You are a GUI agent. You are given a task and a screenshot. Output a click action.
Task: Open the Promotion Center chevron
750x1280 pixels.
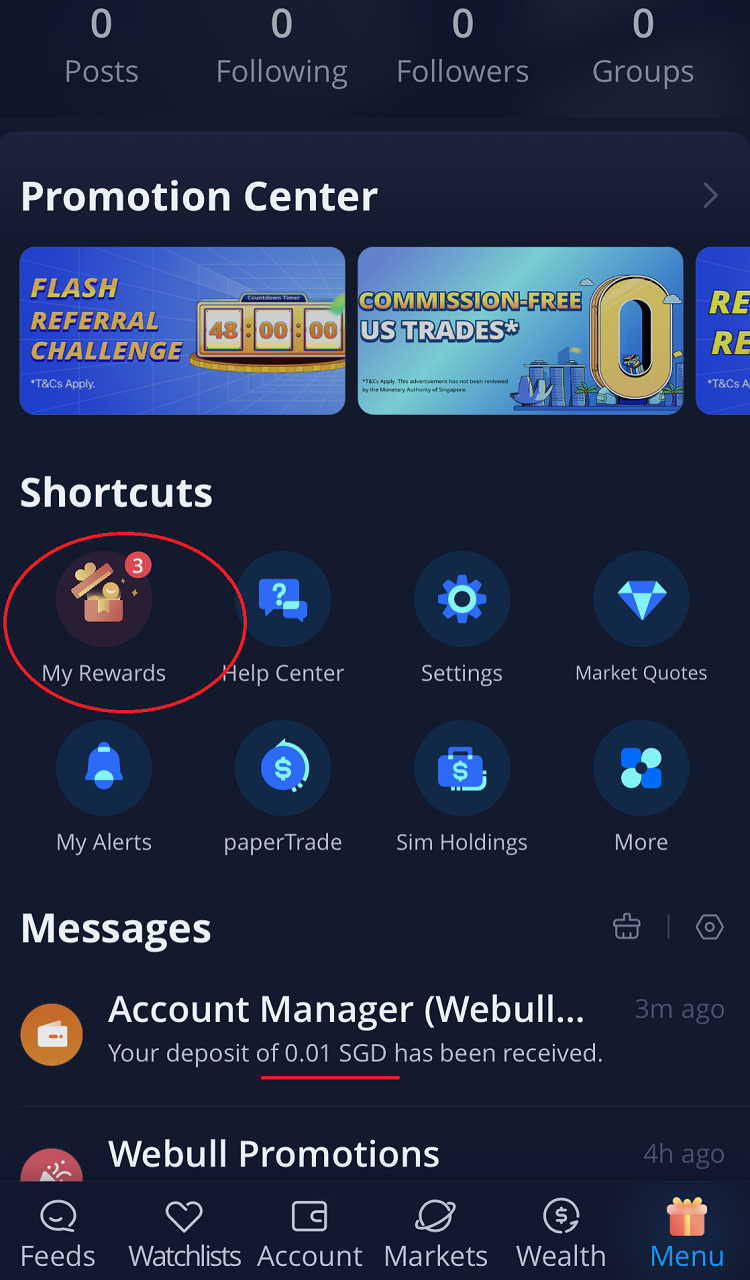click(711, 196)
